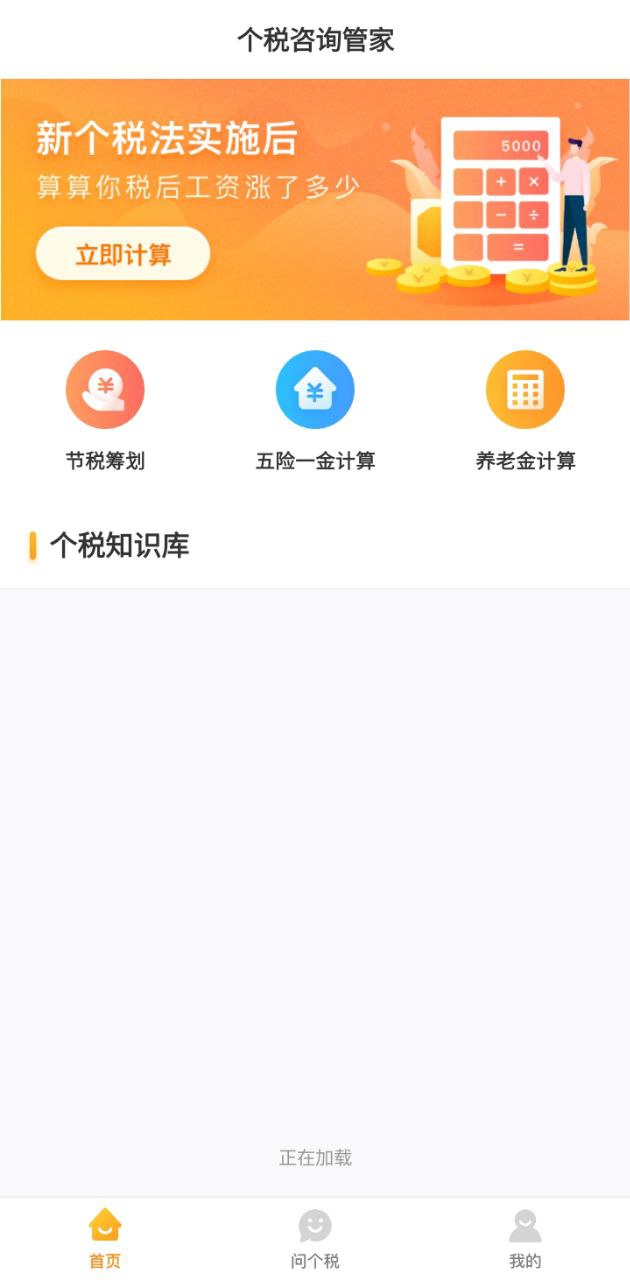Image resolution: width=630 pixels, height=1280 pixels.
Task: Switch to the 问个税 tab
Action: pos(315,1238)
